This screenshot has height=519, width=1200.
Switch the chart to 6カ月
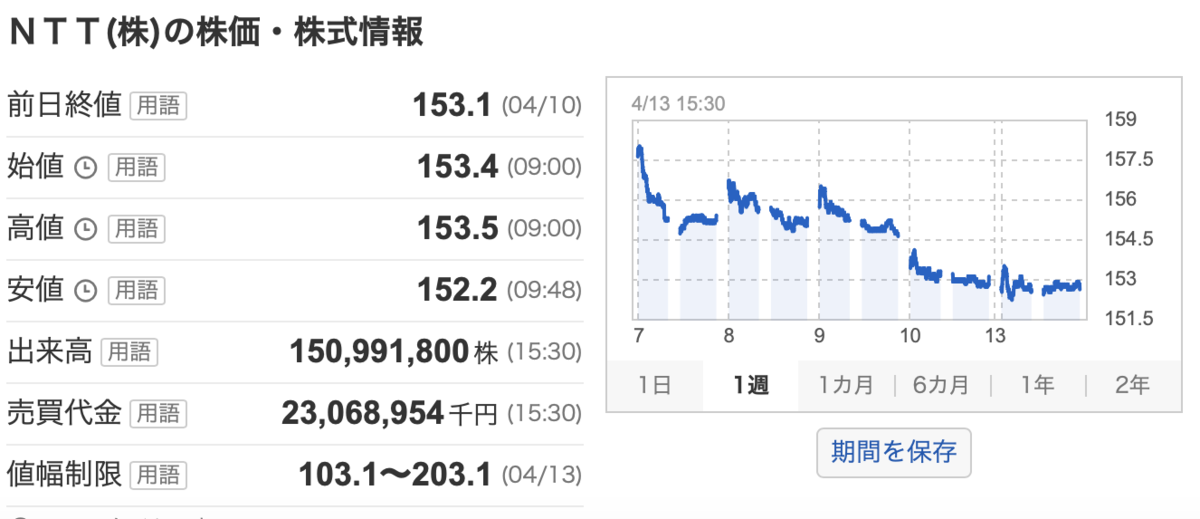[x=942, y=385]
